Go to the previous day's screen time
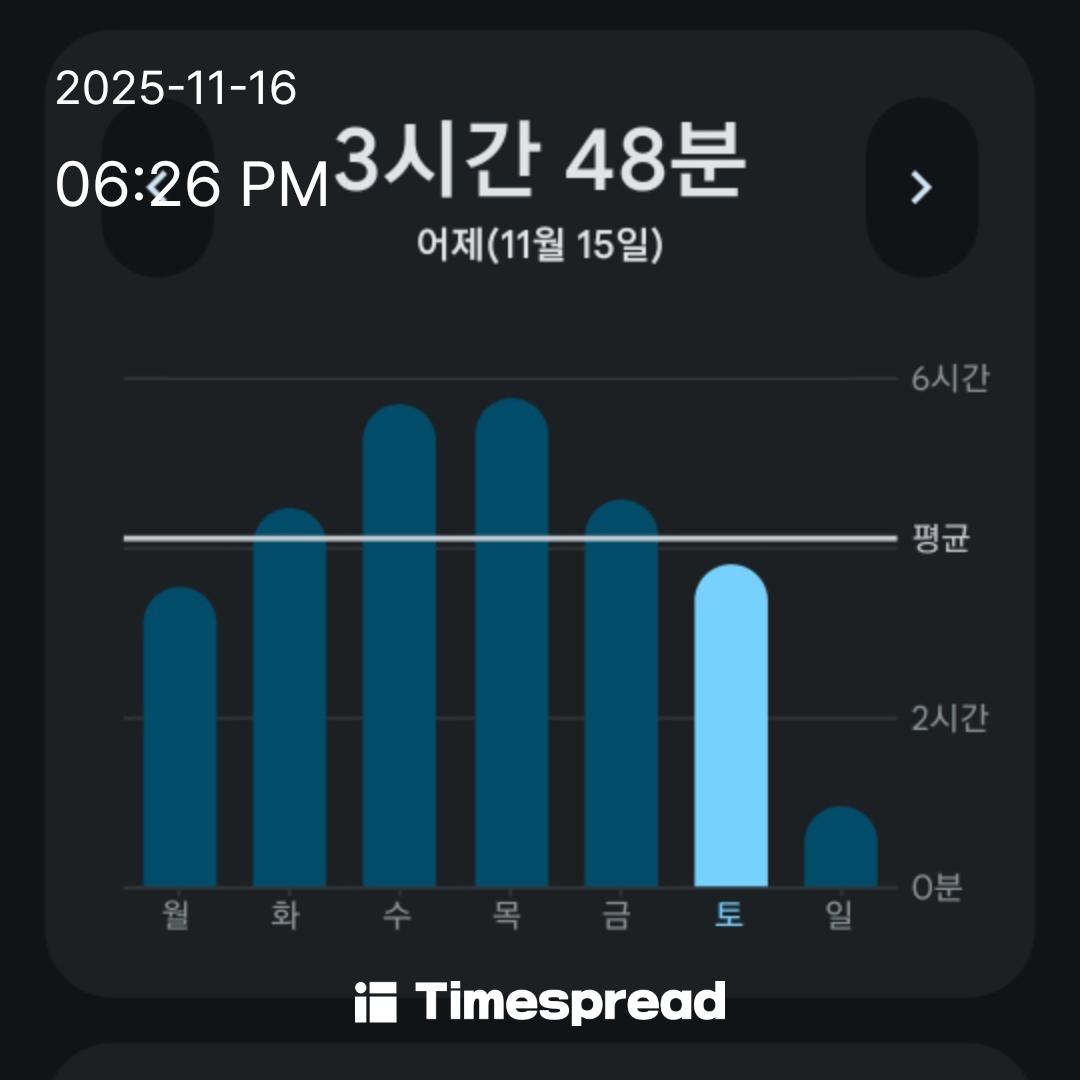Screen dimensions: 1080x1080 [157, 187]
